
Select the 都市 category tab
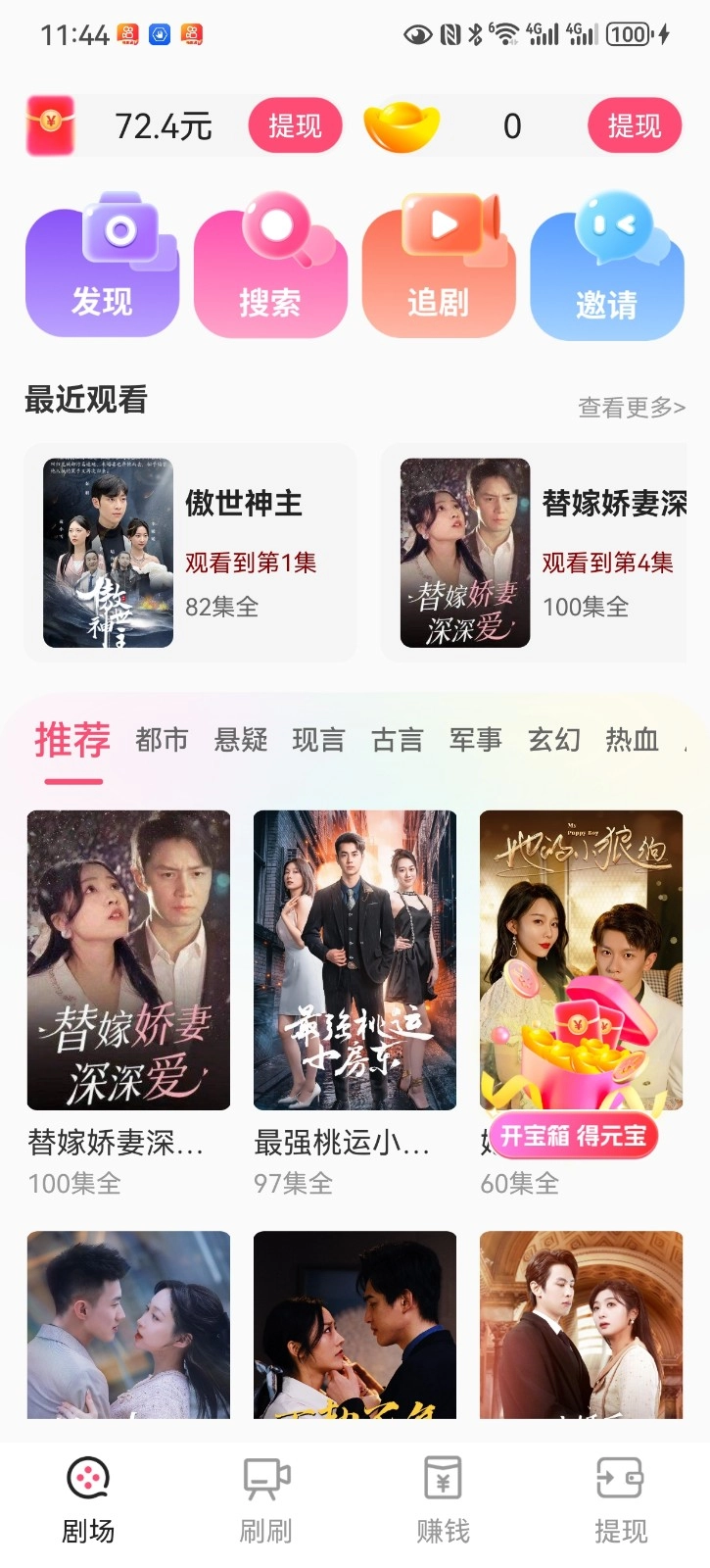162,740
